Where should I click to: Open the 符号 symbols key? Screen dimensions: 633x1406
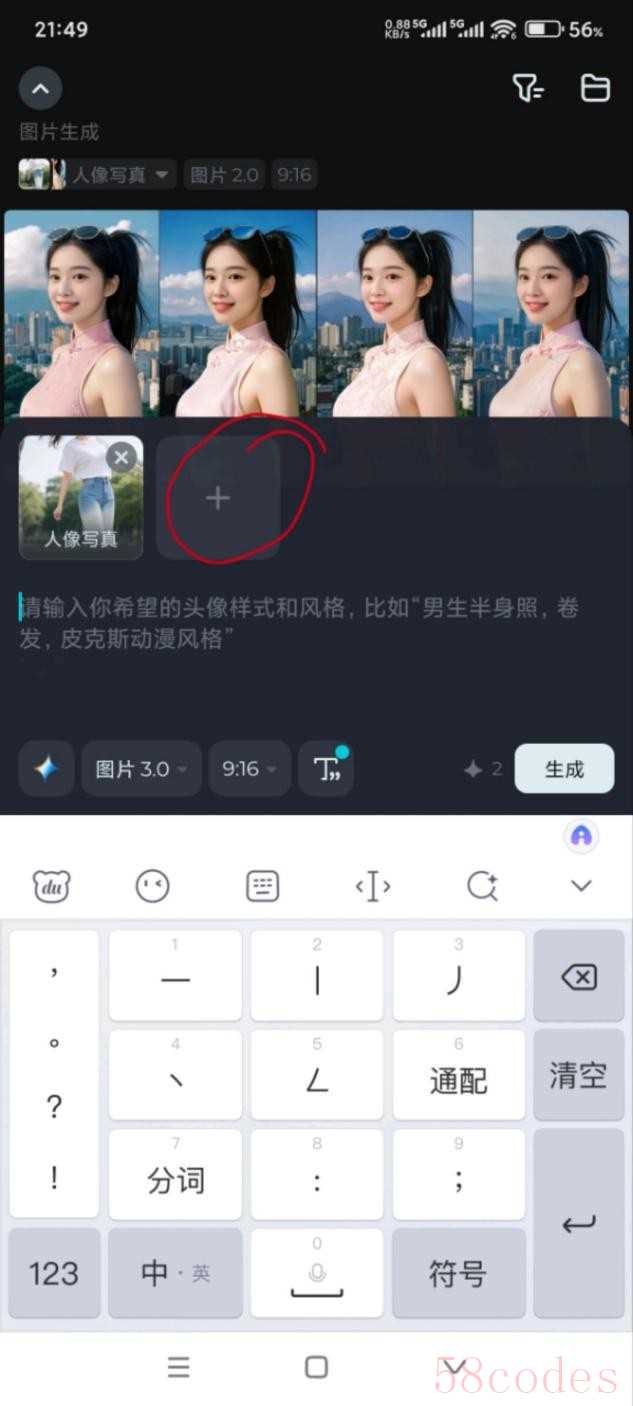pyautogui.click(x=458, y=1273)
